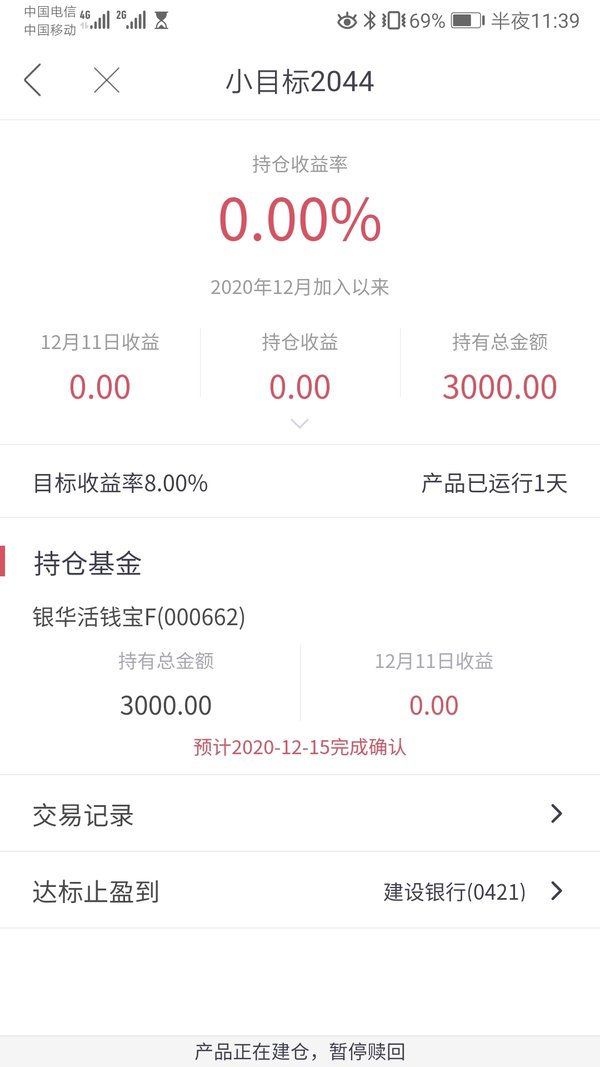
Task: Open the 达标止盈到 建设银行(0421) row
Action: (x=300, y=891)
